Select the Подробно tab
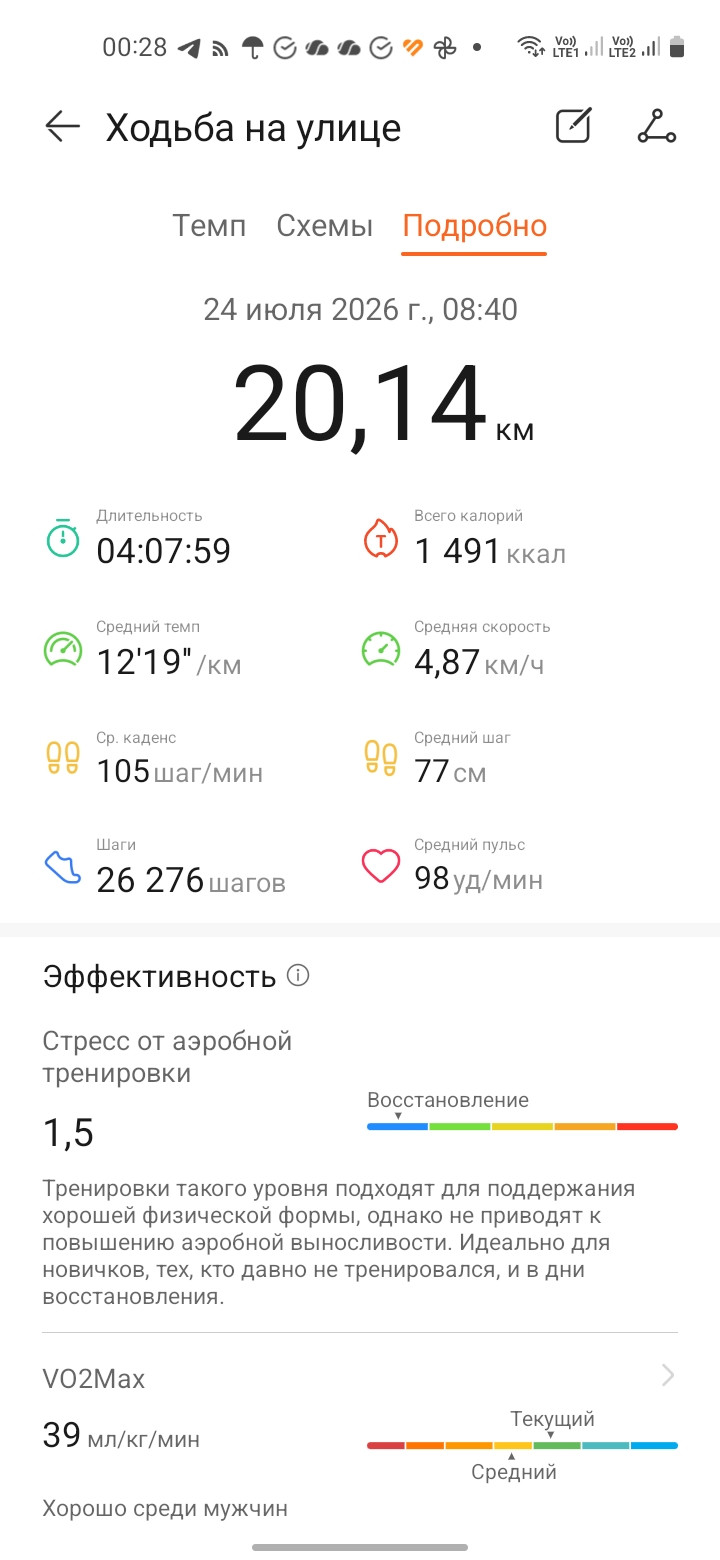720x1560 pixels. click(474, 226)
